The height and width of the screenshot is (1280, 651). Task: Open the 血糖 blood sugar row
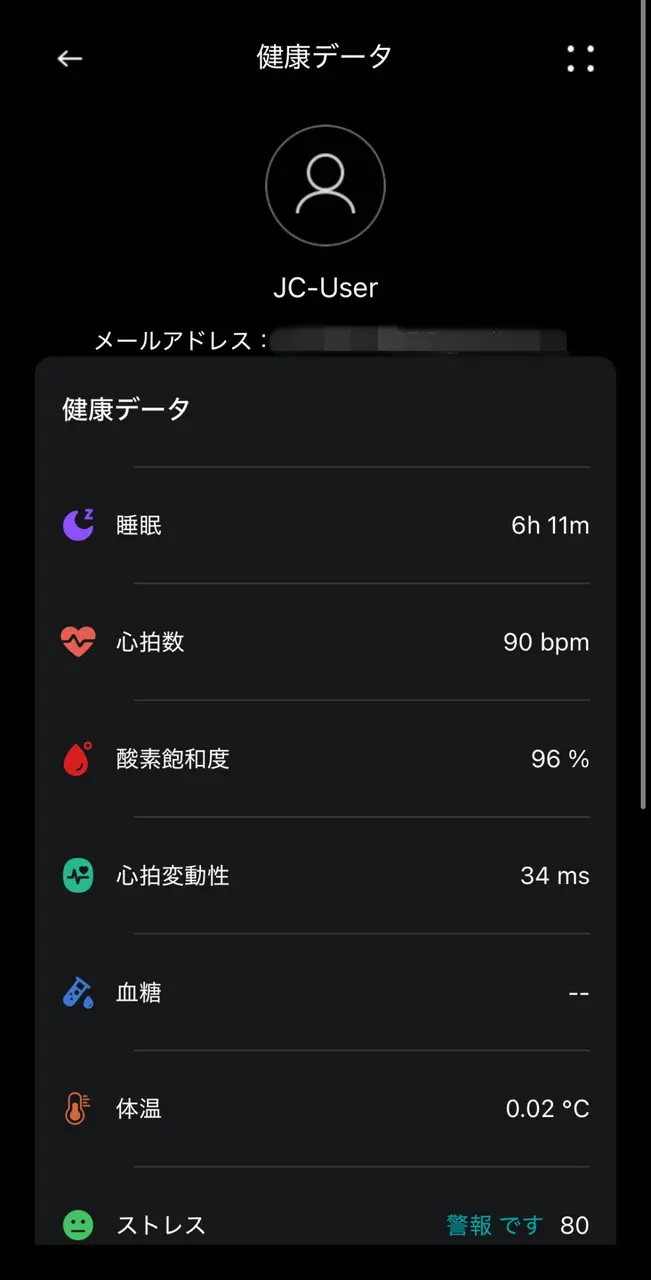coord(325,993)
